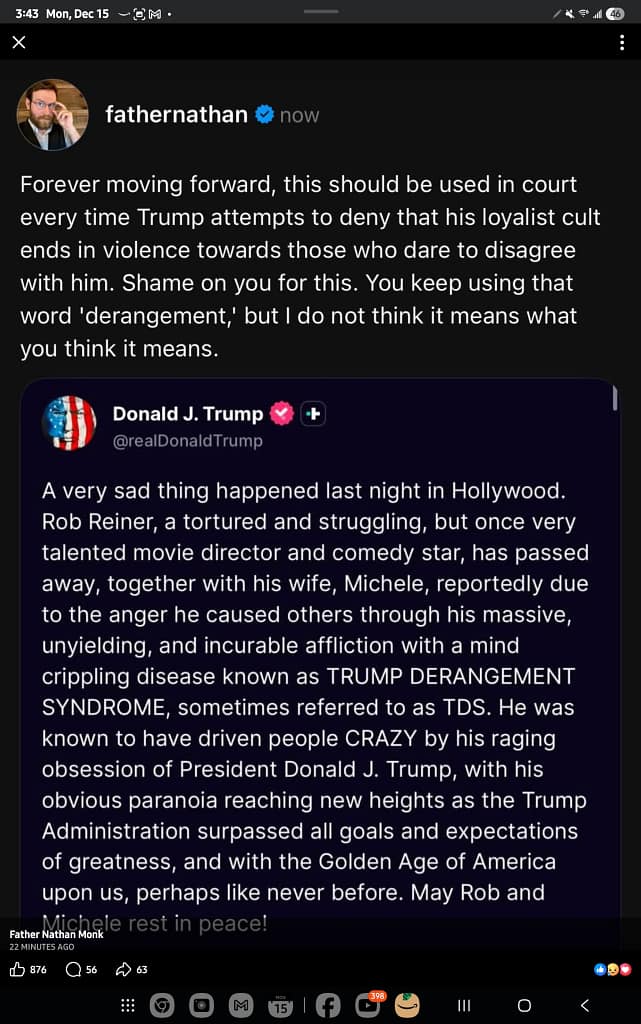The image size is (641, 1024).
Task: Open the app drawer grid in taskbar
Action: [127, 1006]
